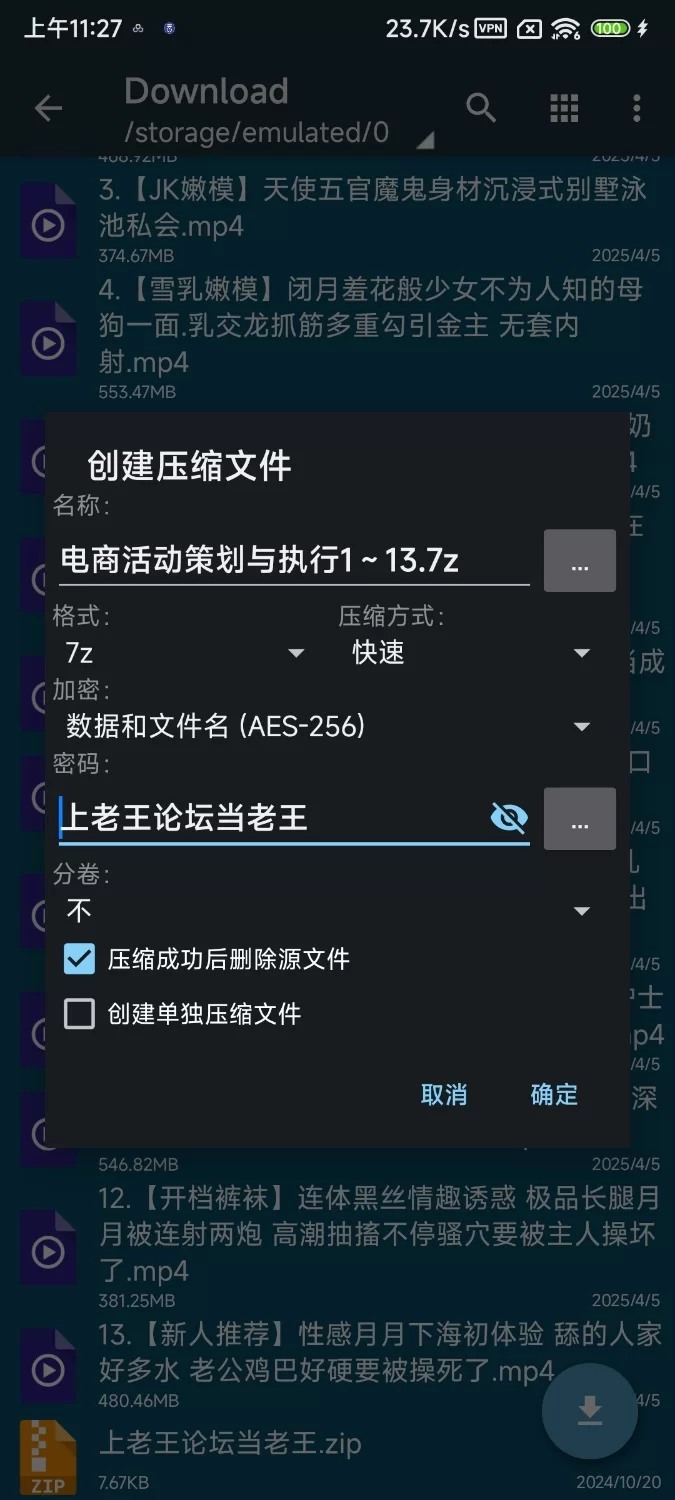Tap the password input field
Screen dimensions: 675x1500
coord(270,818)
